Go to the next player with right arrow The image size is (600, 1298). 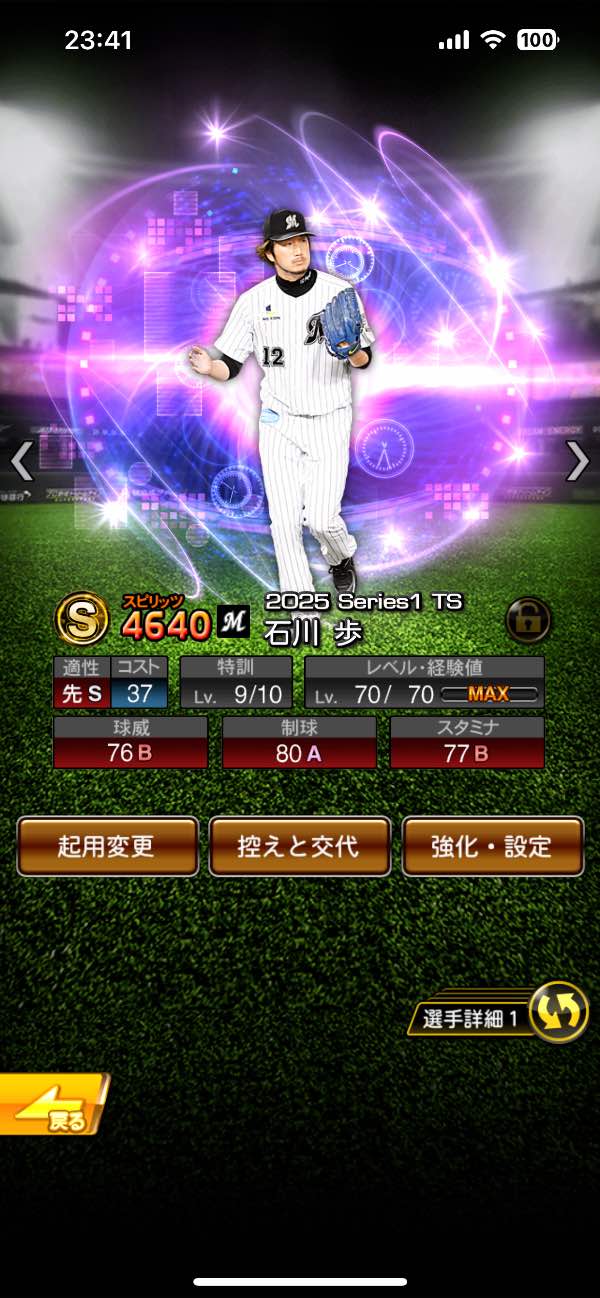coord(578,461)
